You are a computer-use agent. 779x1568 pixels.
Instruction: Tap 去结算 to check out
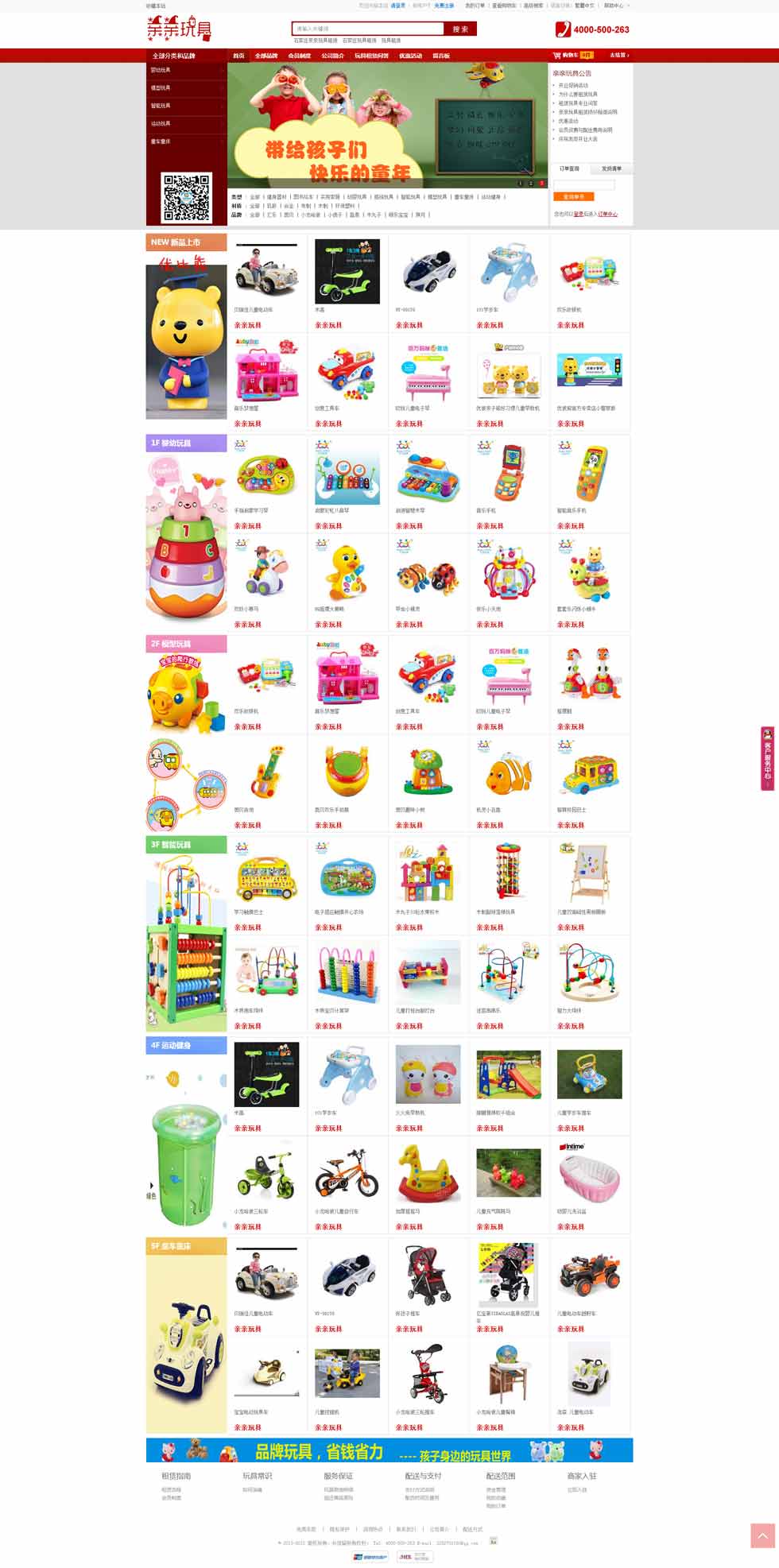(618, 56)
